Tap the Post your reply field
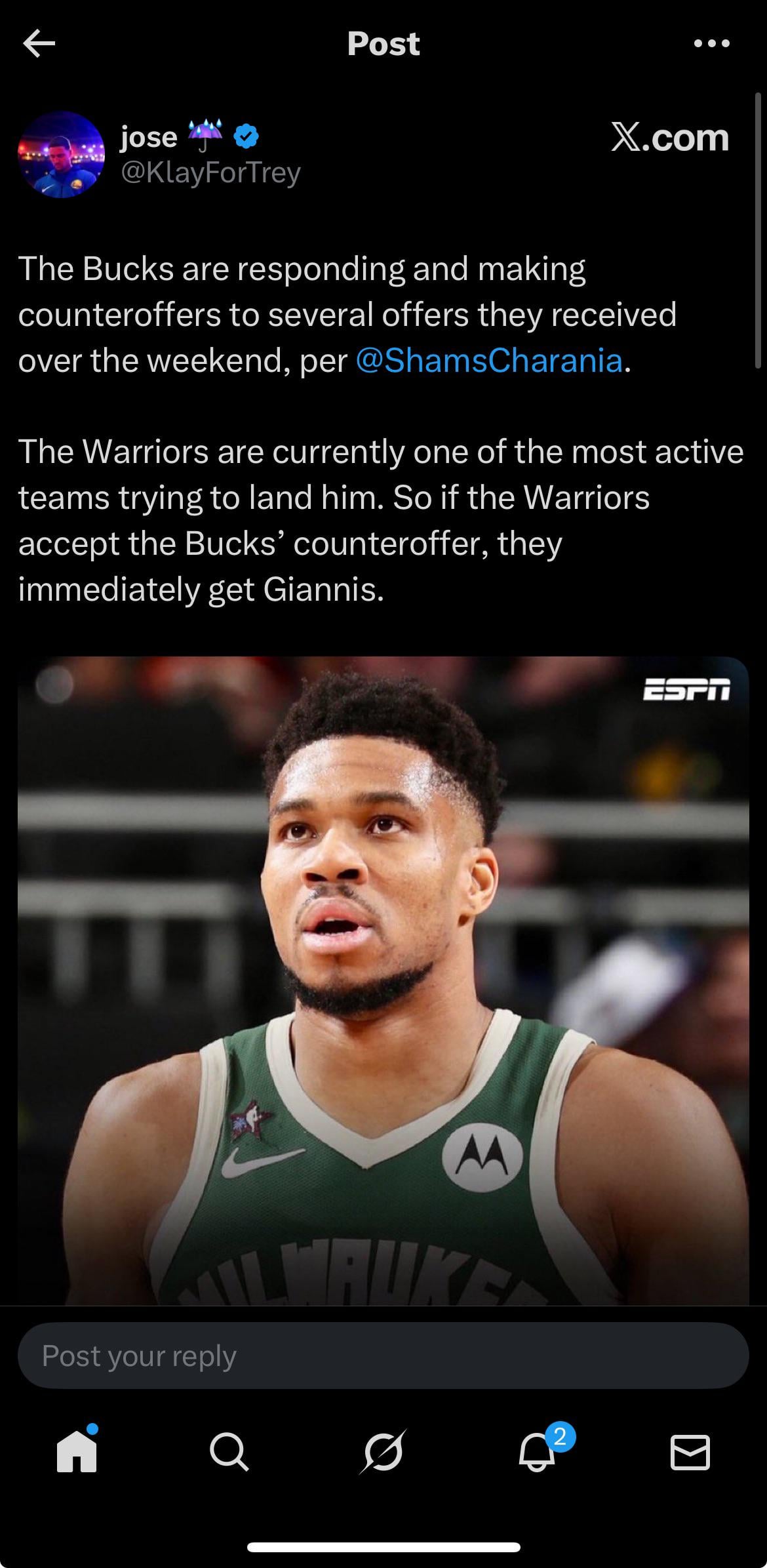 tap(383, 1356)
